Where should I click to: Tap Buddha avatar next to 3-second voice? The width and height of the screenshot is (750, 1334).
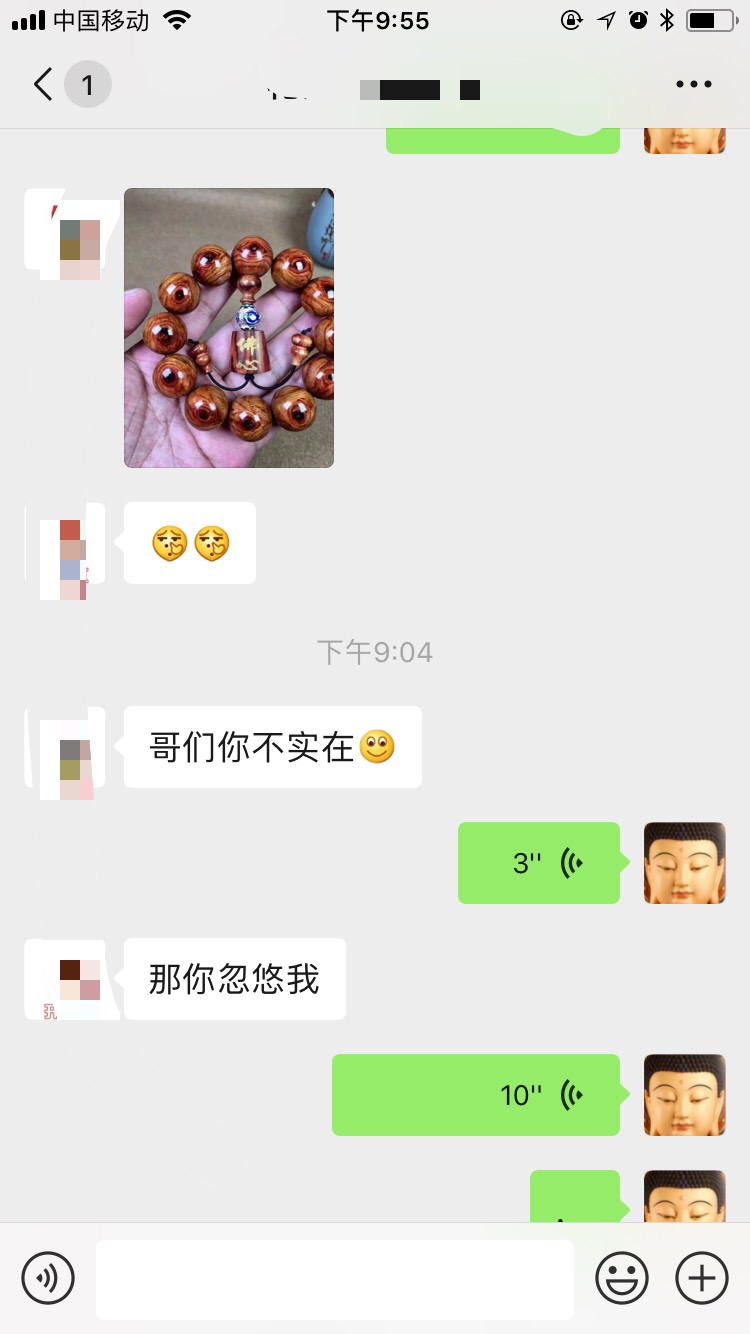point(685,863)
